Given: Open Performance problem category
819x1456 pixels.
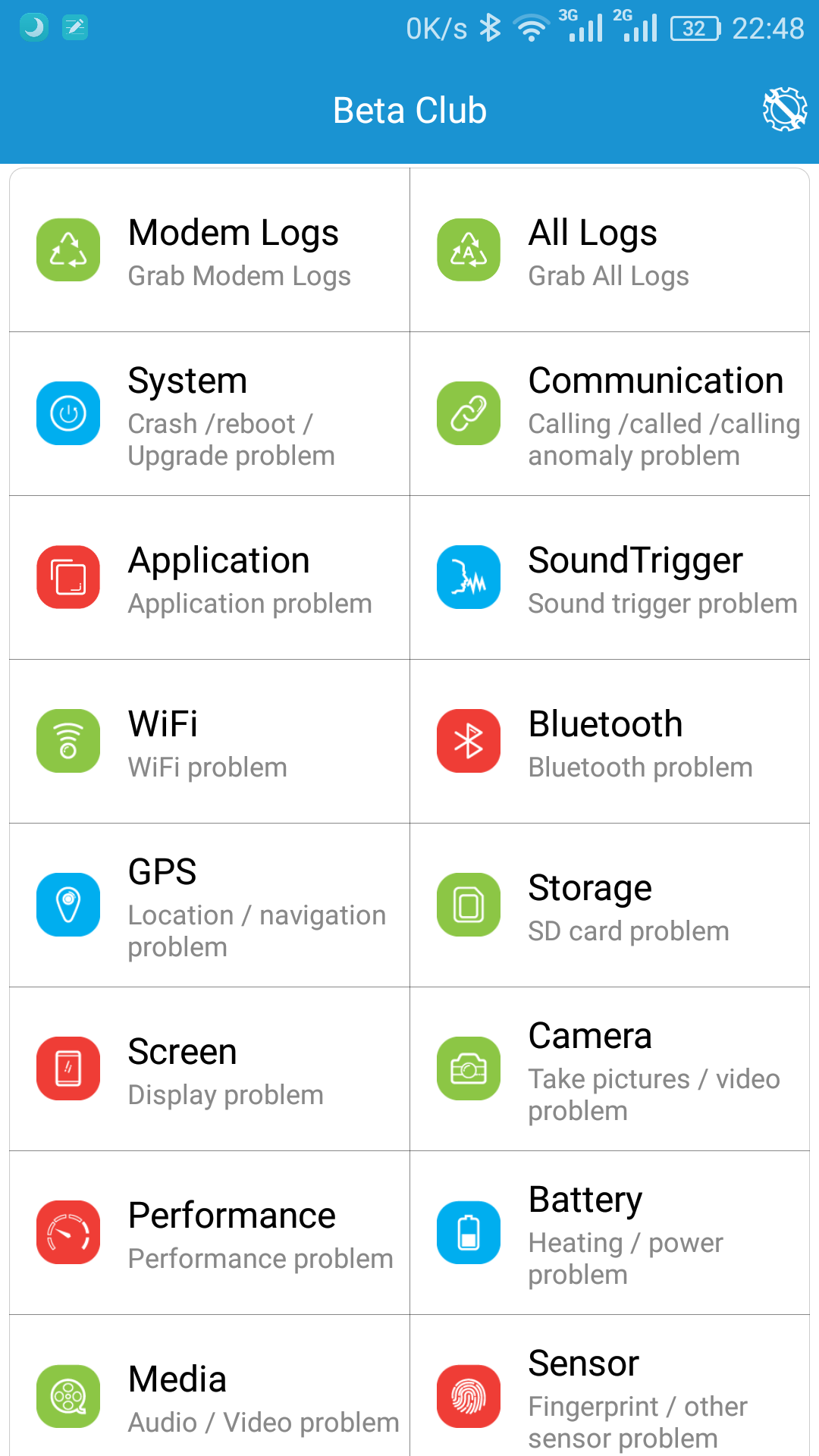Looking at the screenshot, I should 209,1233.
